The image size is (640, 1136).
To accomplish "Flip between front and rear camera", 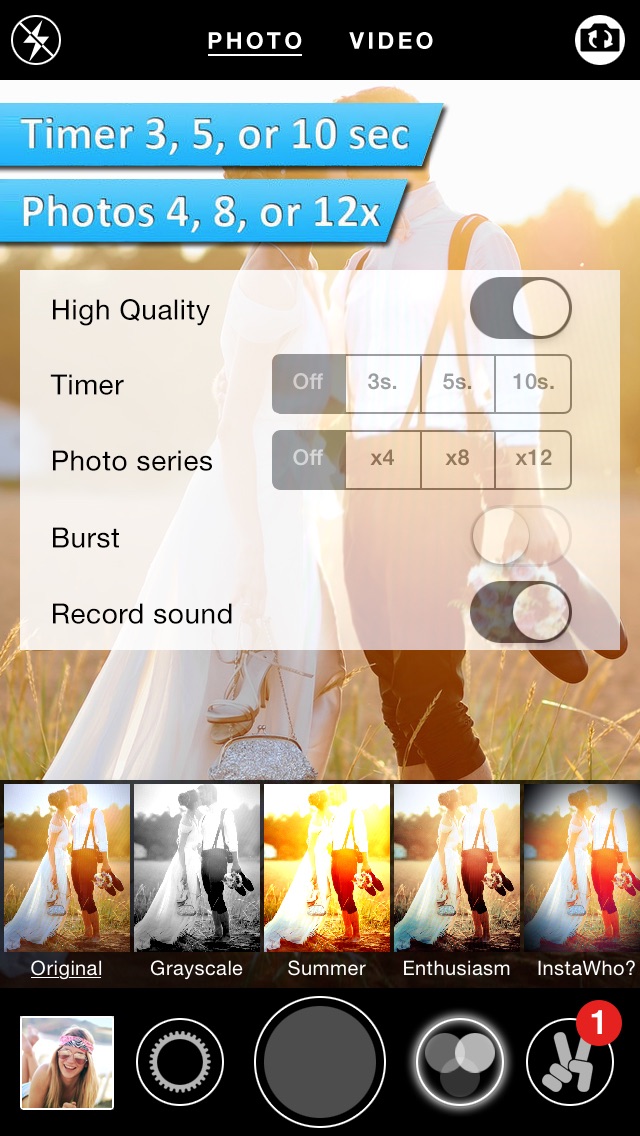I will pos(600,40).
